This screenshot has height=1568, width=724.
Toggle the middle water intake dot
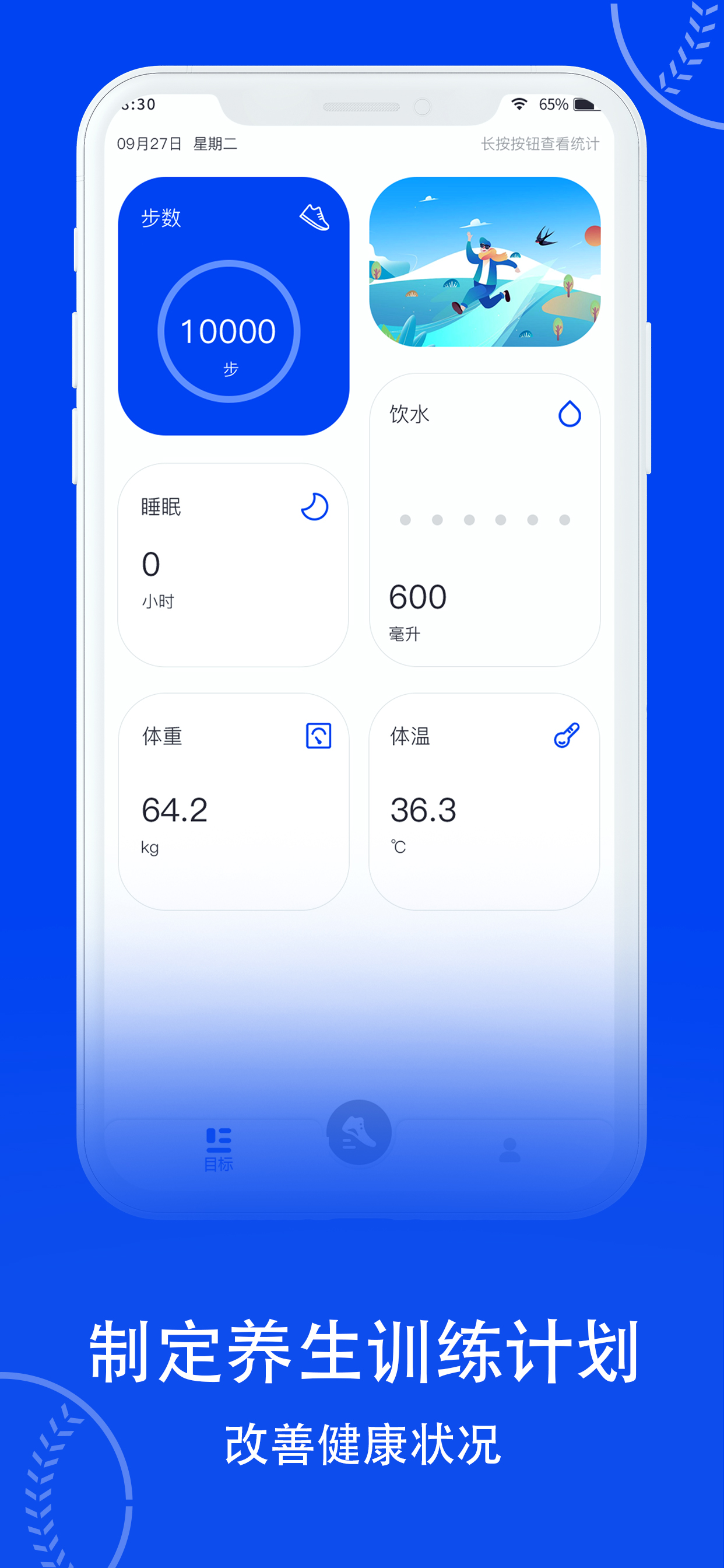(468, 519)
